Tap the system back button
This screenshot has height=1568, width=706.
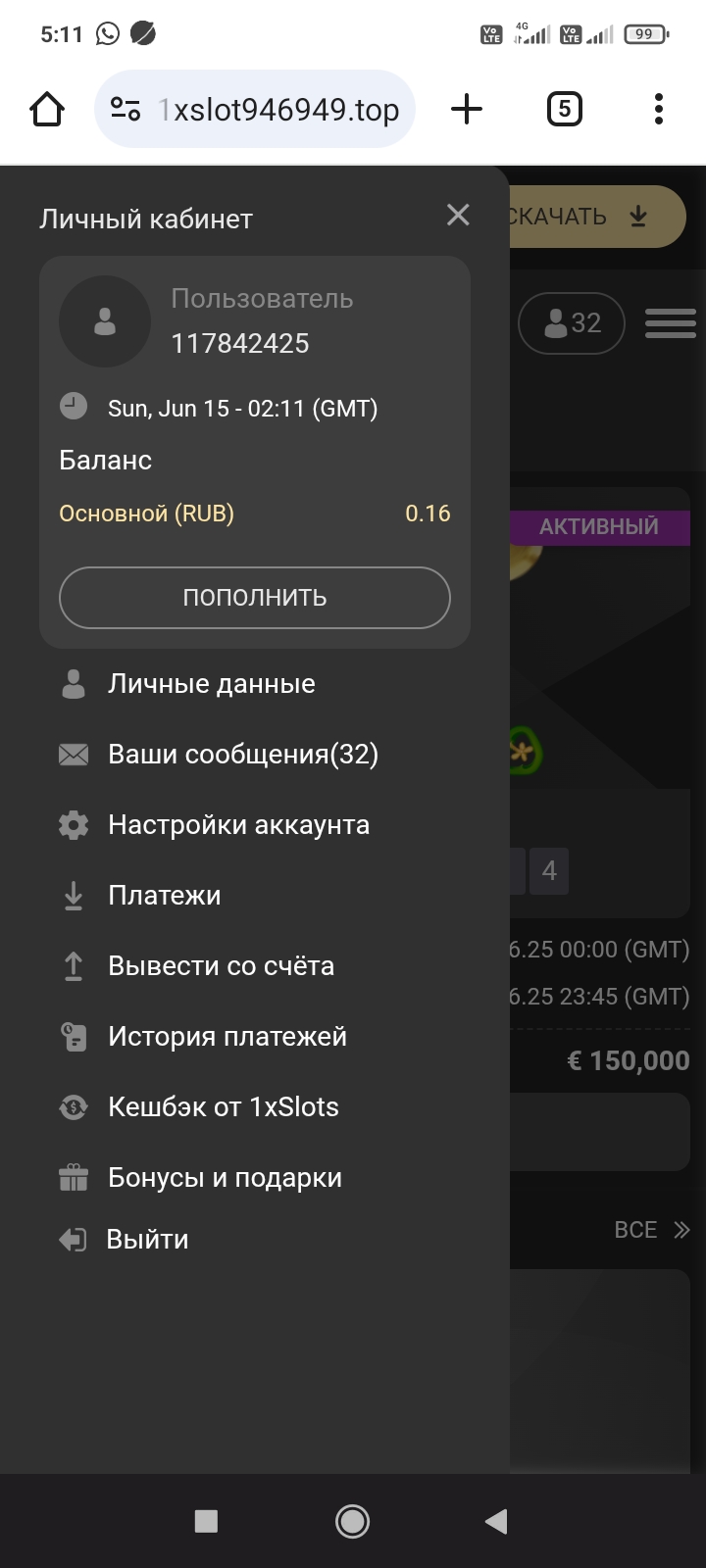(497, 1521)
